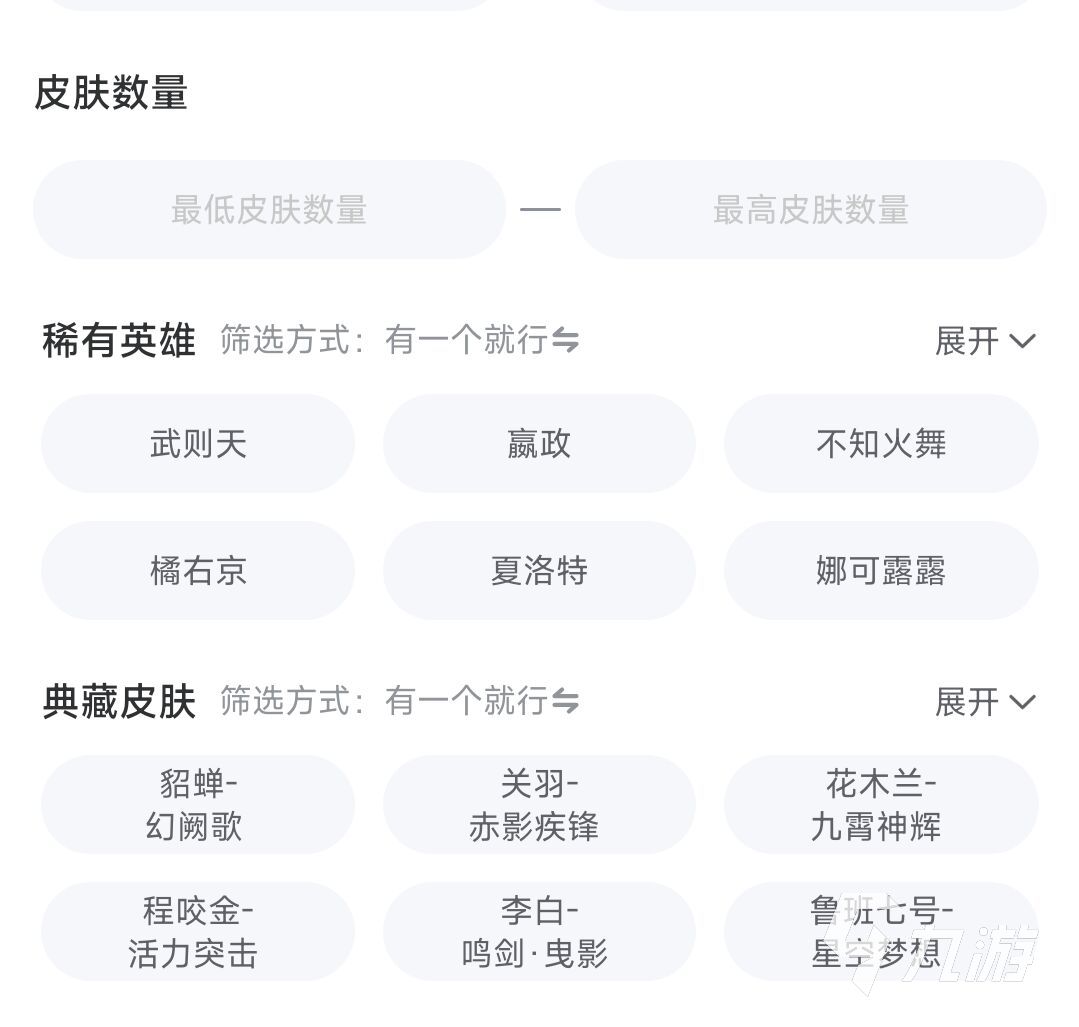The height and width of the screenshot is (1027, 1079).
Task: Choose the 不知火舞 hero chip
Action: click(881, 443)
